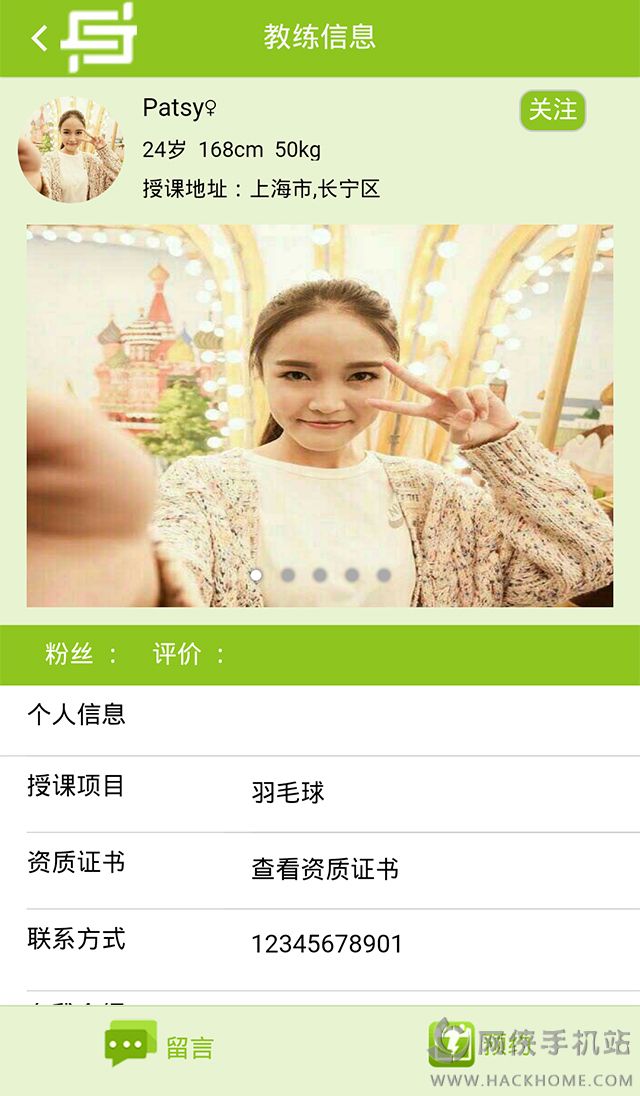640x1096 pixels.
Task: Open Patsy's round profile avatar
Action: [71, 150]
